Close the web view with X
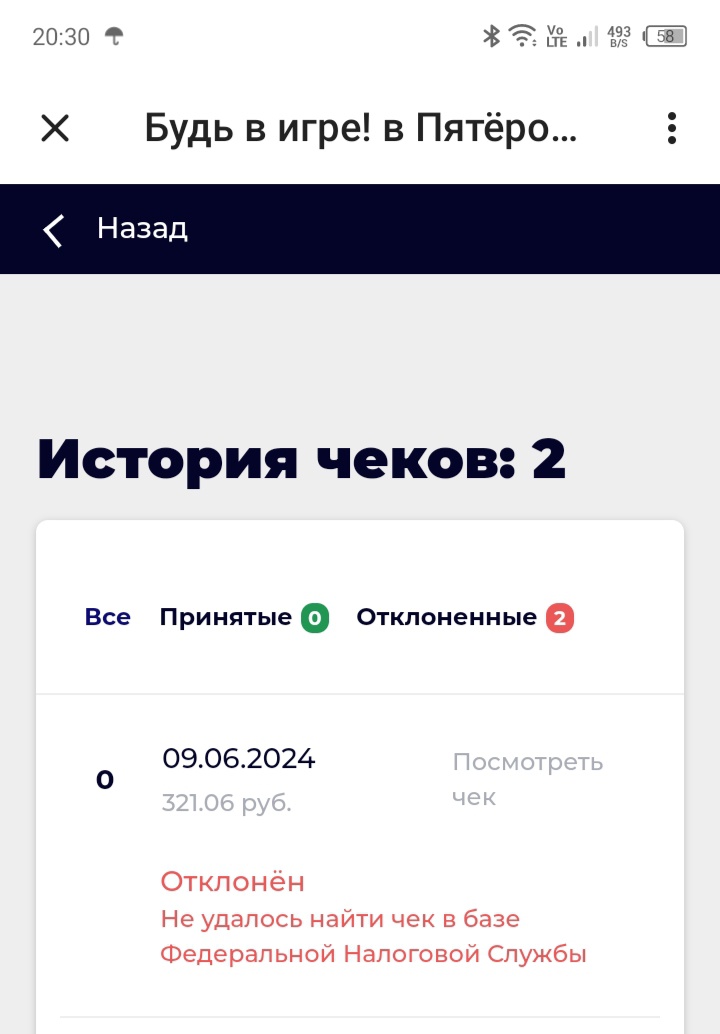The width and height of the screenshot is (720, 1034). point(55,128)
